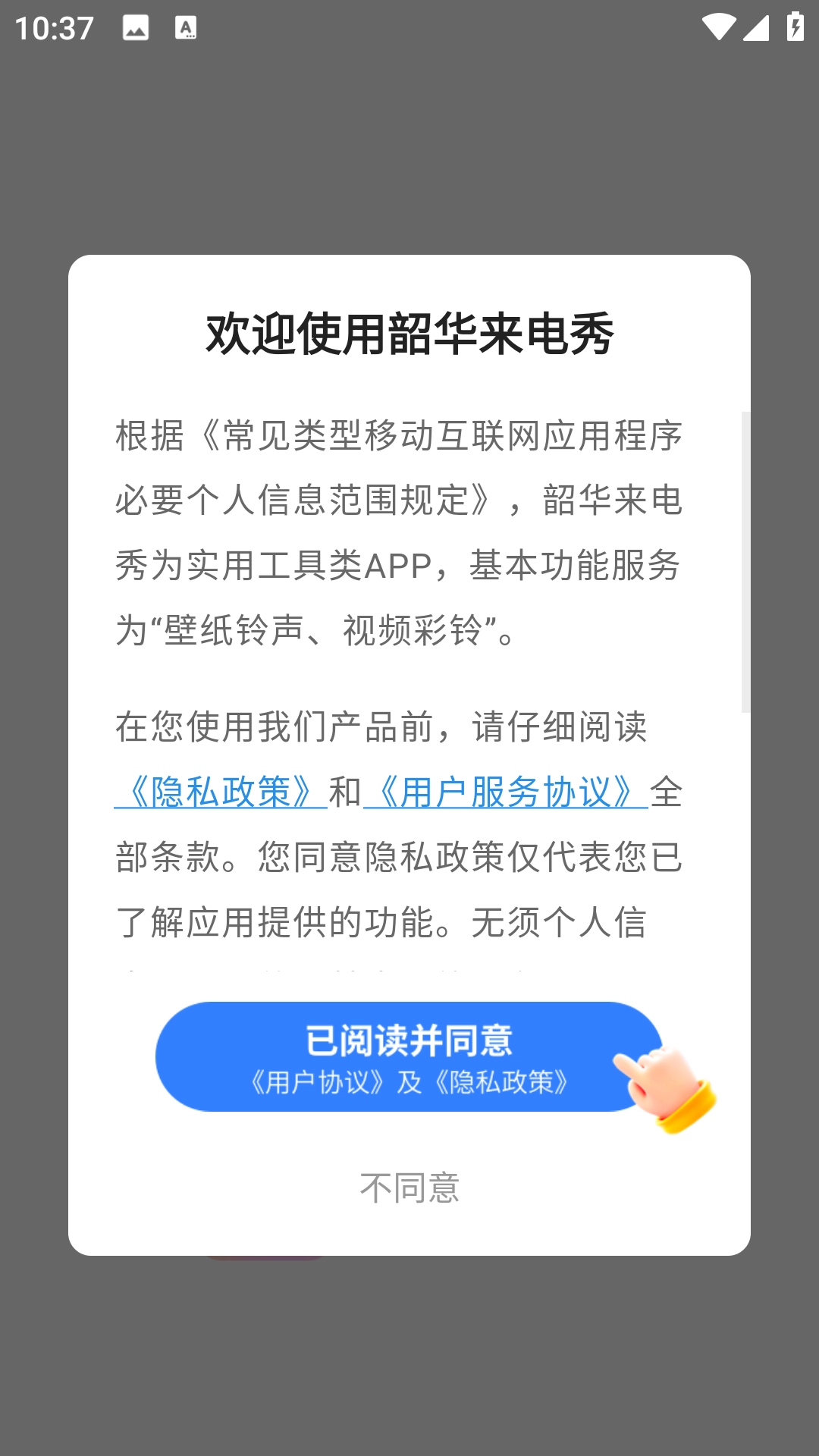Open the 《用户服务协议》 link
819x1456 pixels.
(x=506, y=792)
